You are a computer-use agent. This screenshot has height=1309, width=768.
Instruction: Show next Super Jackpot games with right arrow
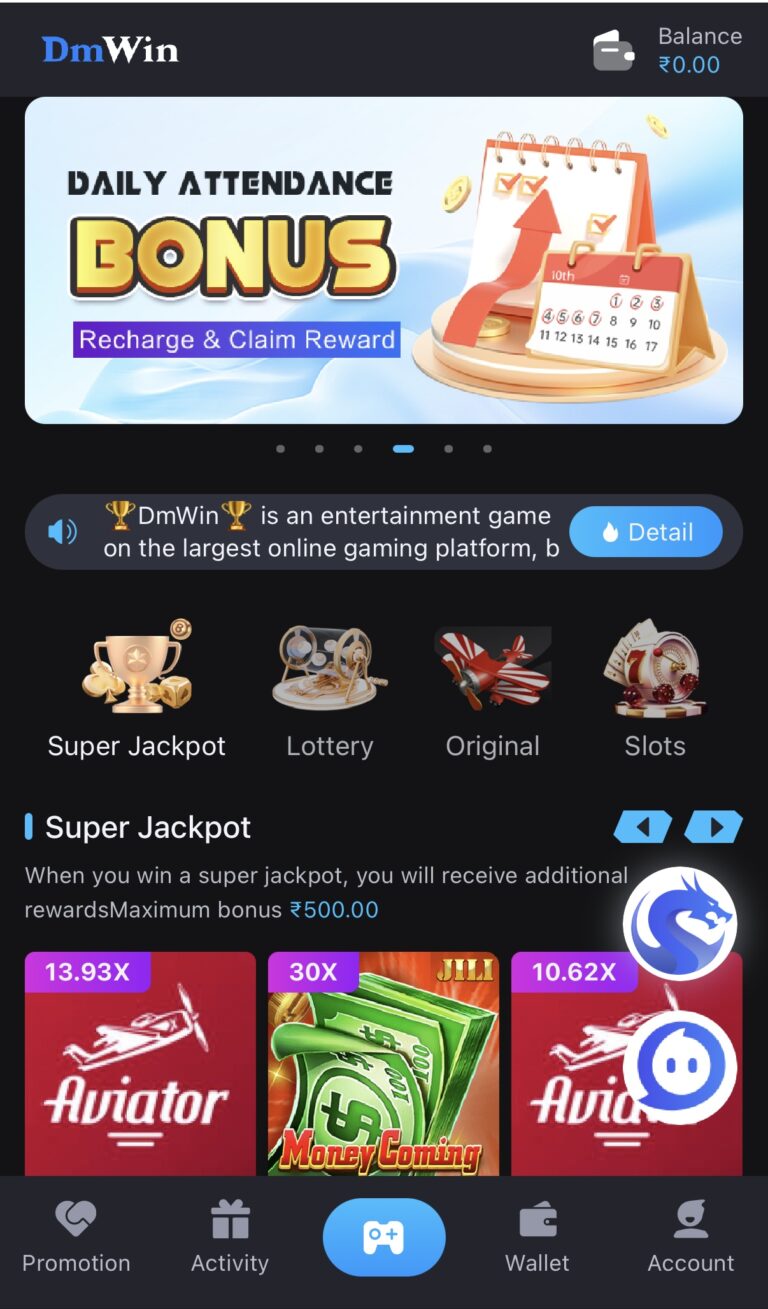pyautogui.click(x=714, y=827)
